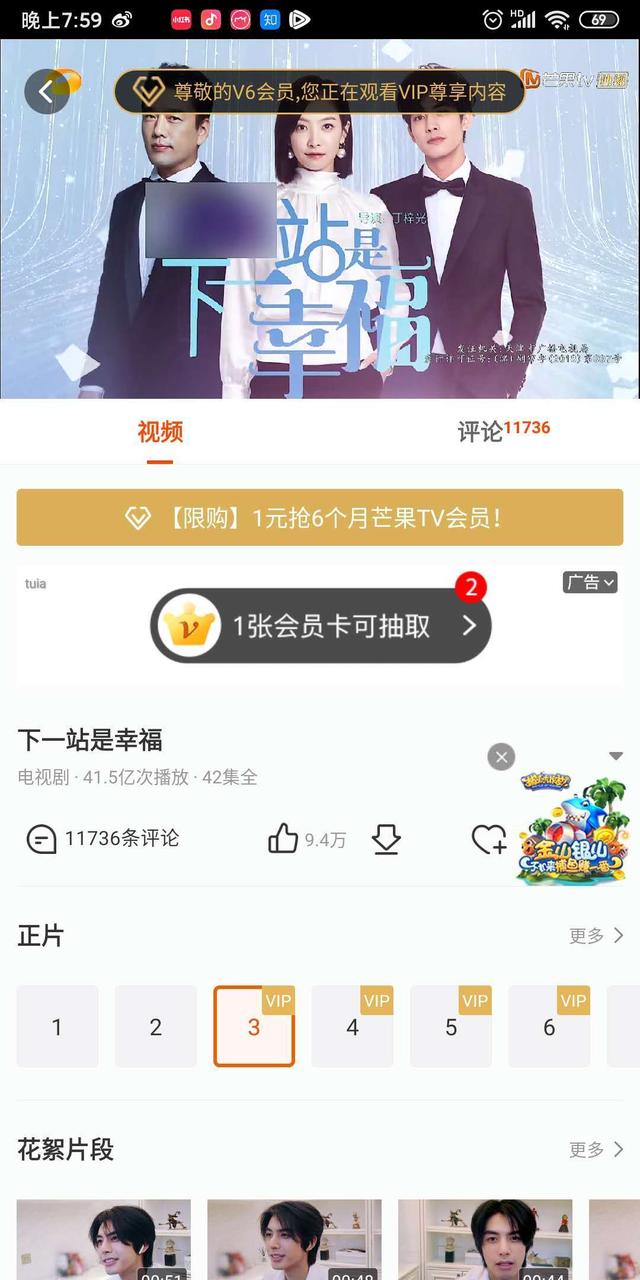Play episode 2
Image resolution: width=640 pixels, height=1280 pixels.
click(x=155, y=1027)
